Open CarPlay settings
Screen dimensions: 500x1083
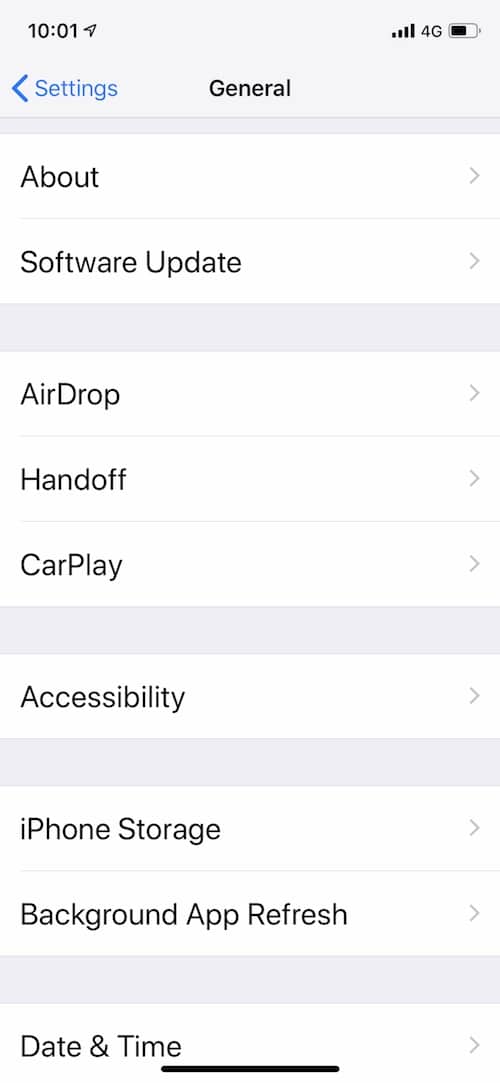click(x=250, y=564)
